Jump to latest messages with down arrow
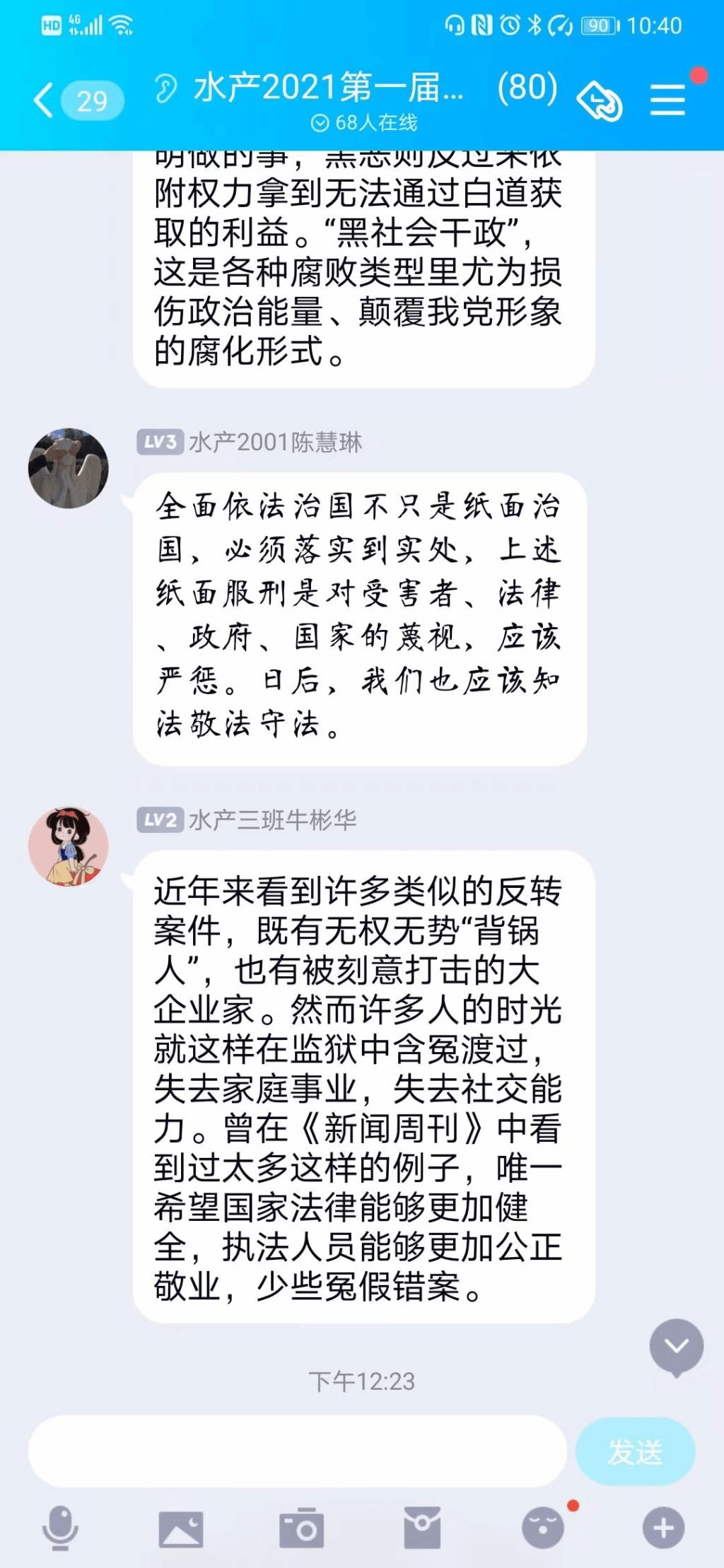 point(677,1347)
